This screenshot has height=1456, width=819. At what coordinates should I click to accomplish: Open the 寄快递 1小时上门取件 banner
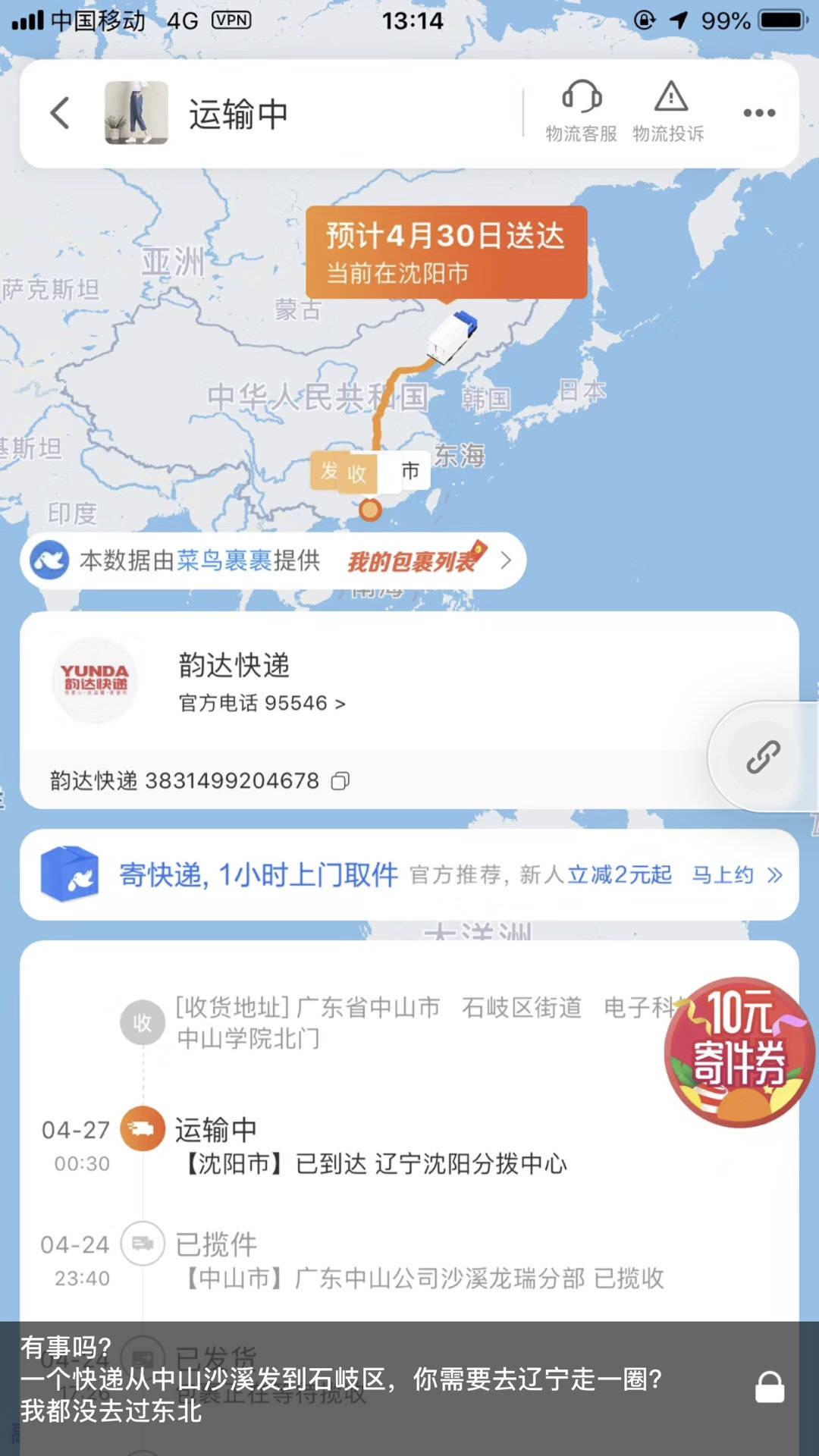[x=258, y=875]
